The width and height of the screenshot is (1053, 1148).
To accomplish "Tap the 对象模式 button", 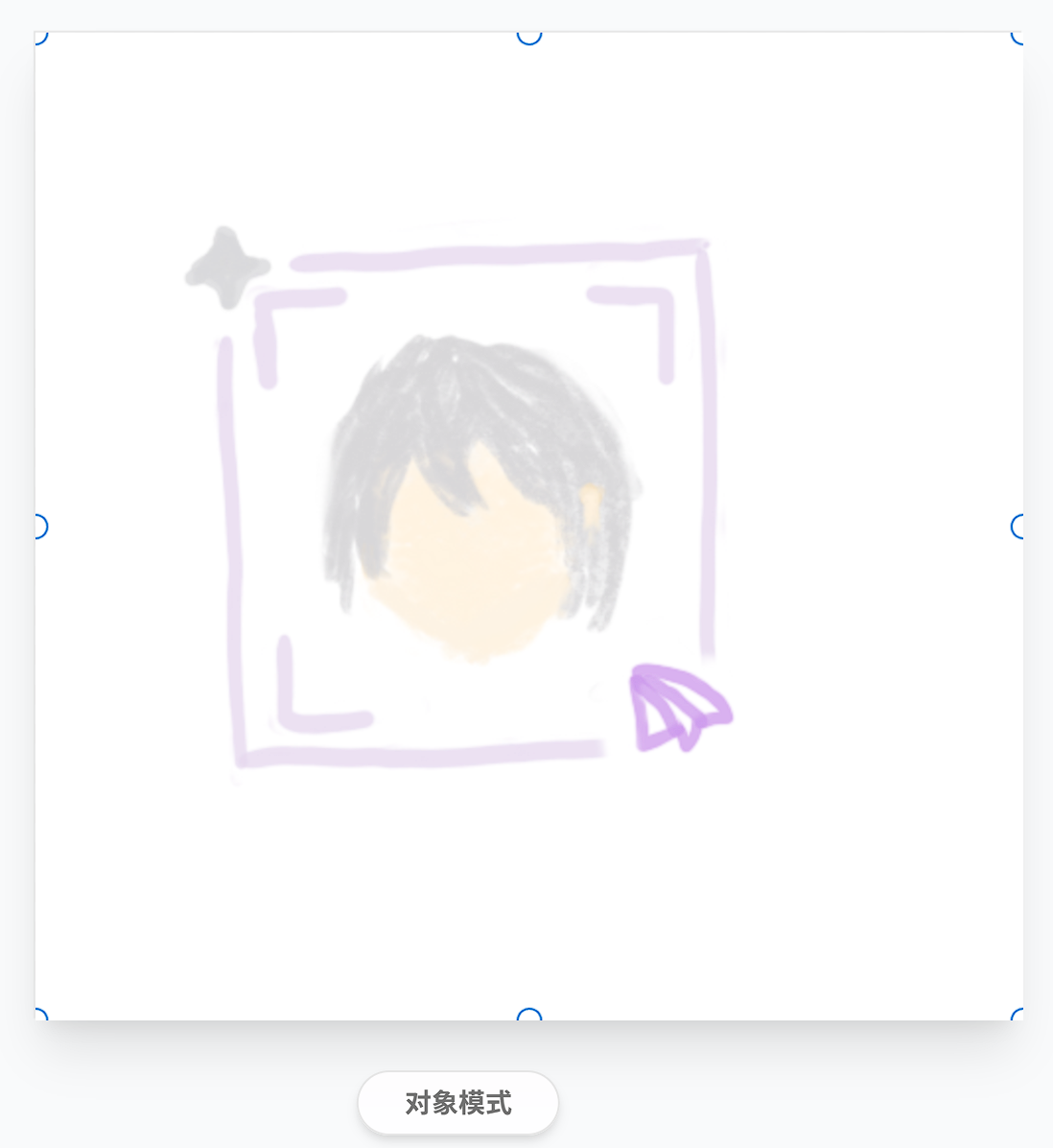I will click(x=458, y=1103).
